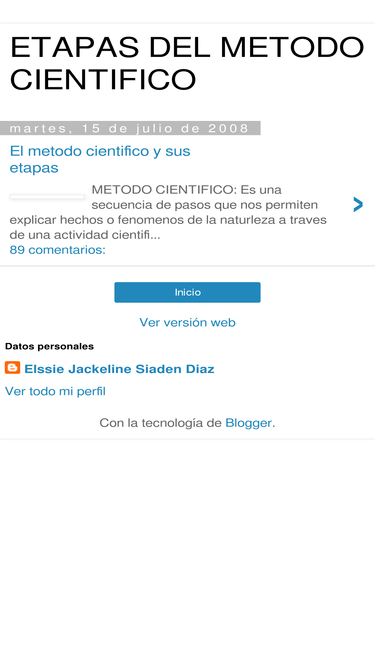Tap the right chevron arrow on the post
This screenshot has height=667, width=375.
[x=358, y=205]
